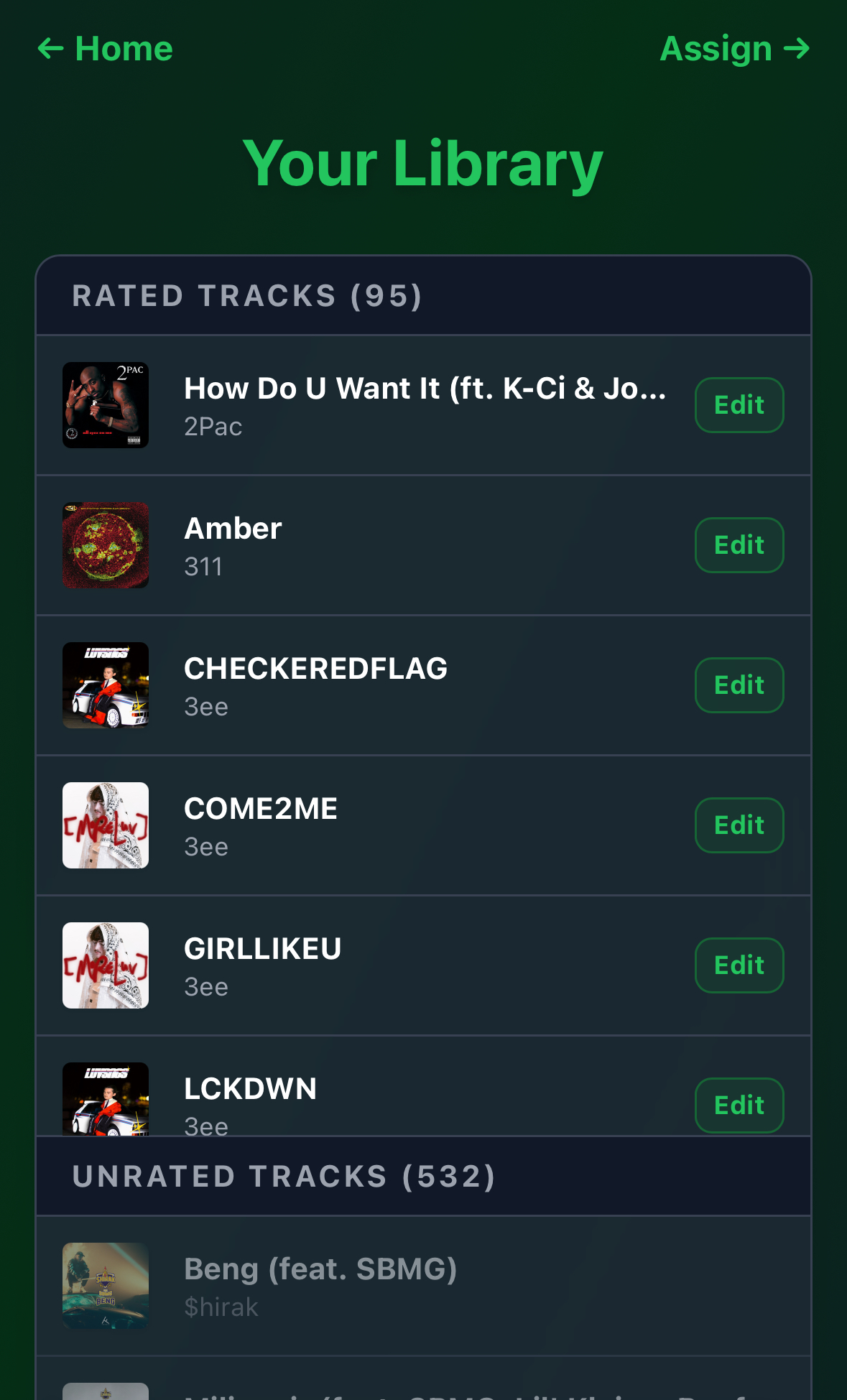Edit the Amber track by 311
Screen dimensions: 847x1400
[x=739, y=545]
